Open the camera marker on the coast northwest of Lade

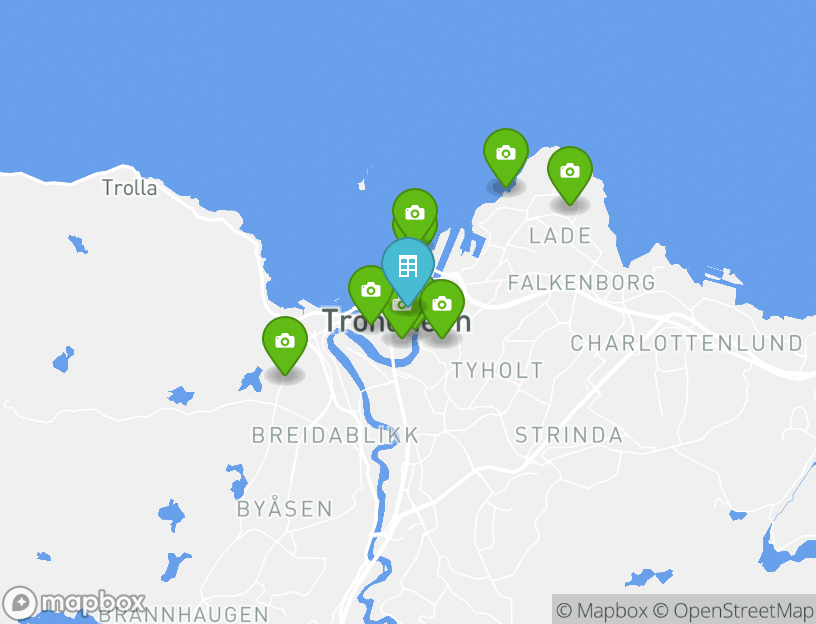[505, 153]
